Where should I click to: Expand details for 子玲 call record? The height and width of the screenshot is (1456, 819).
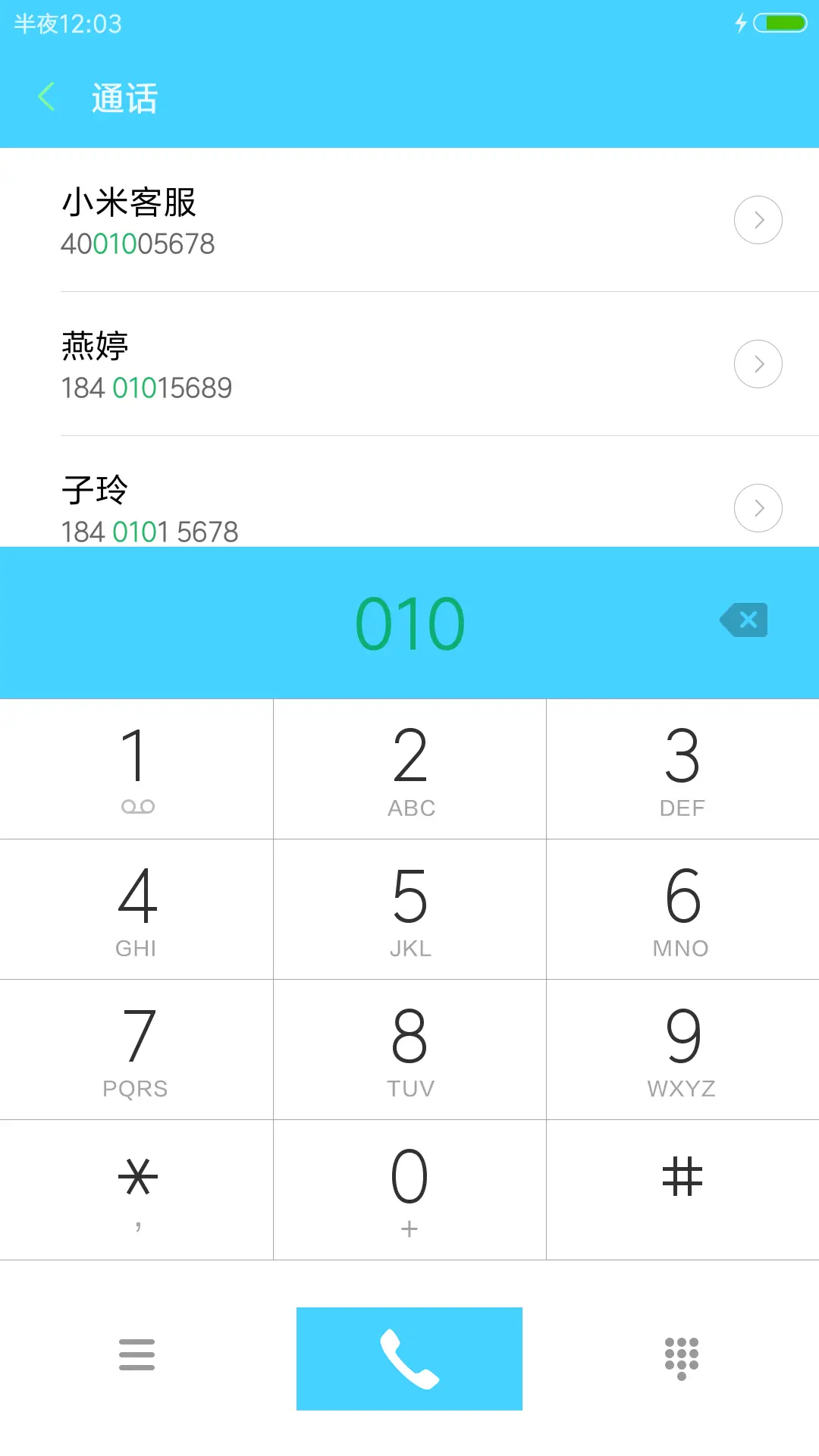(x=758, y=508)
